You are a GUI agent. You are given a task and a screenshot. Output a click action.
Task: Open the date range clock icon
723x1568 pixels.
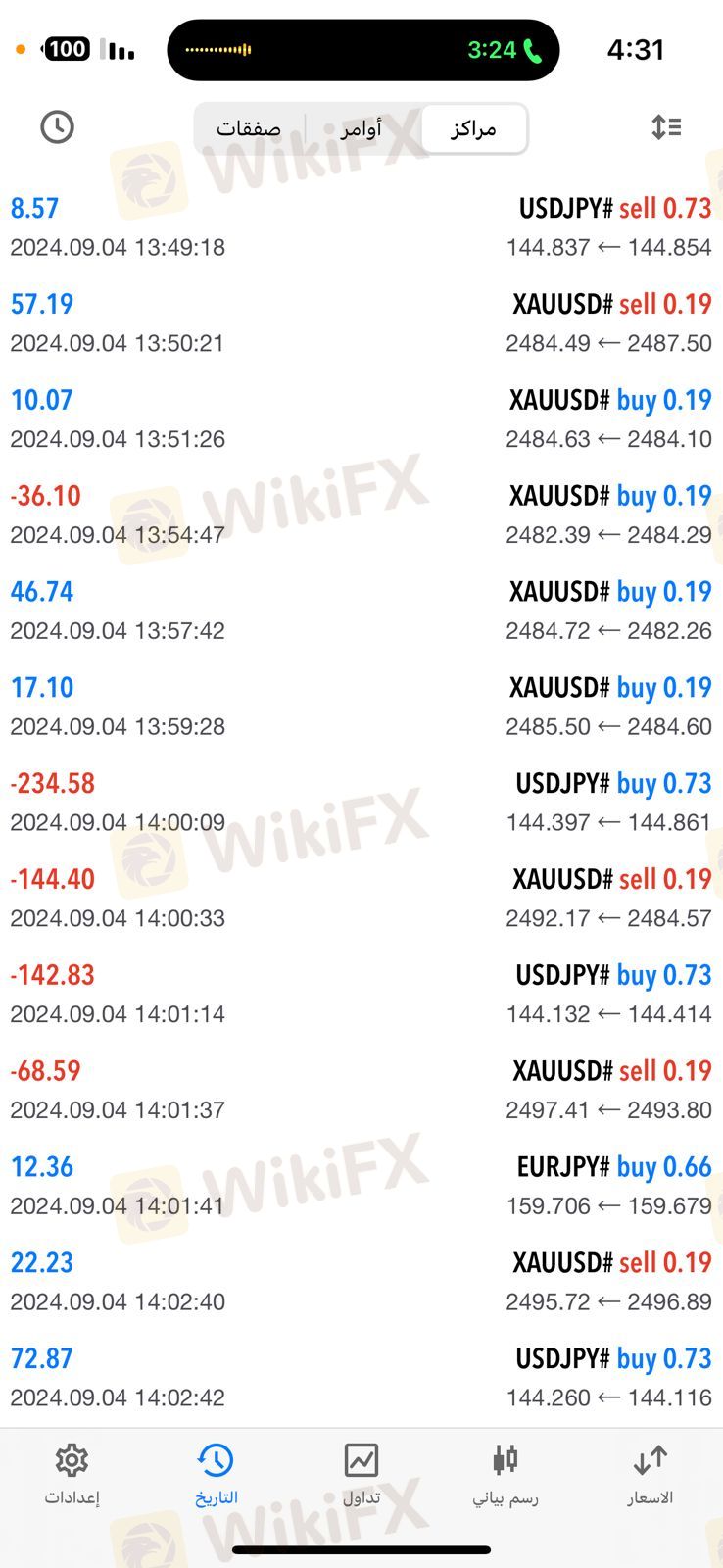pyautogui.click(x=57, y=127)
